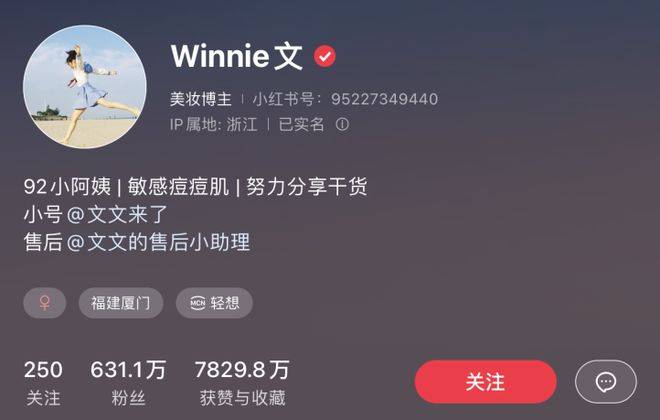View the 250 关注 following list

pos(43,383)
